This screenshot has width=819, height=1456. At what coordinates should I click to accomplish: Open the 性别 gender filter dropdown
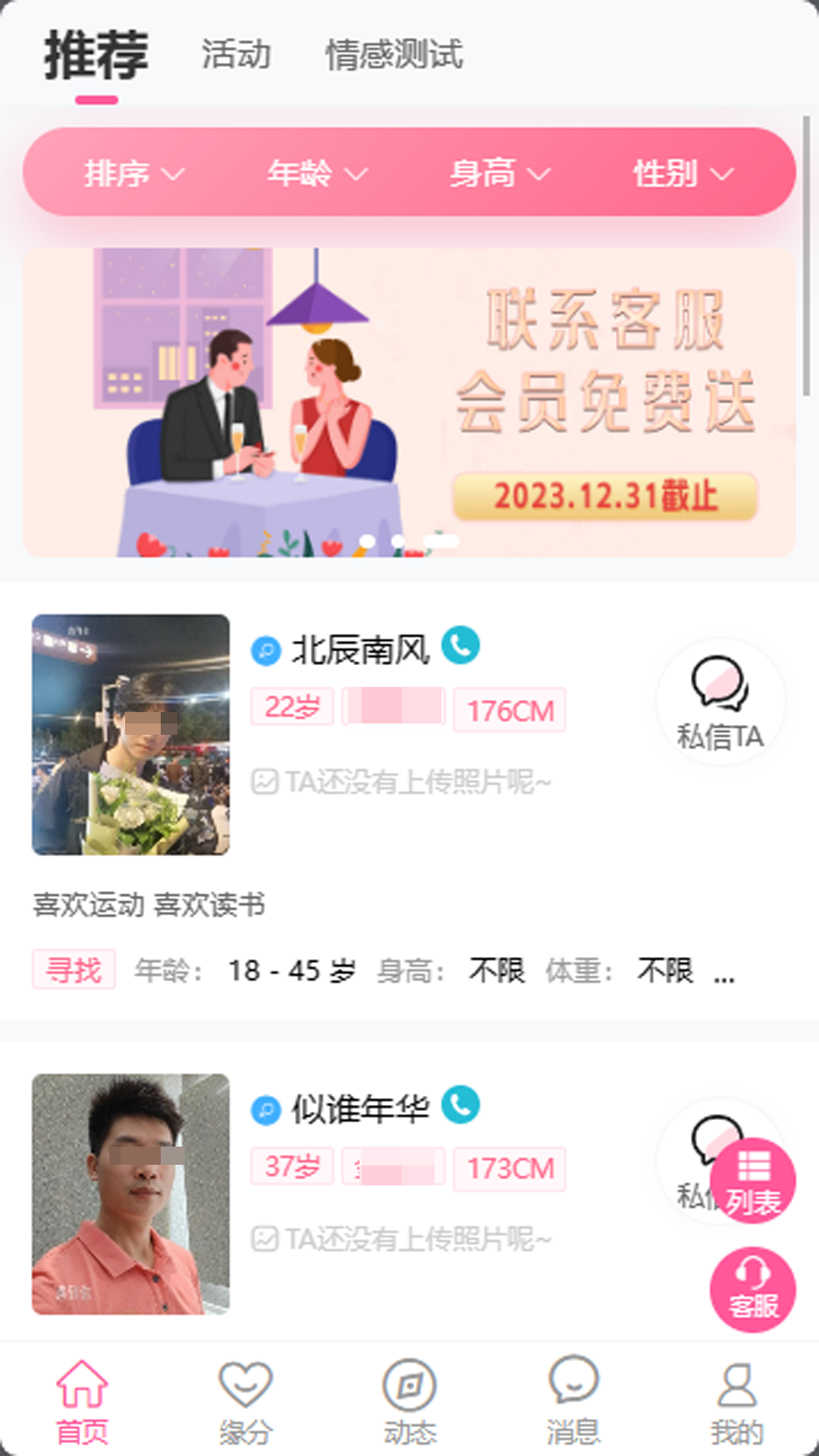pos(681,173)
